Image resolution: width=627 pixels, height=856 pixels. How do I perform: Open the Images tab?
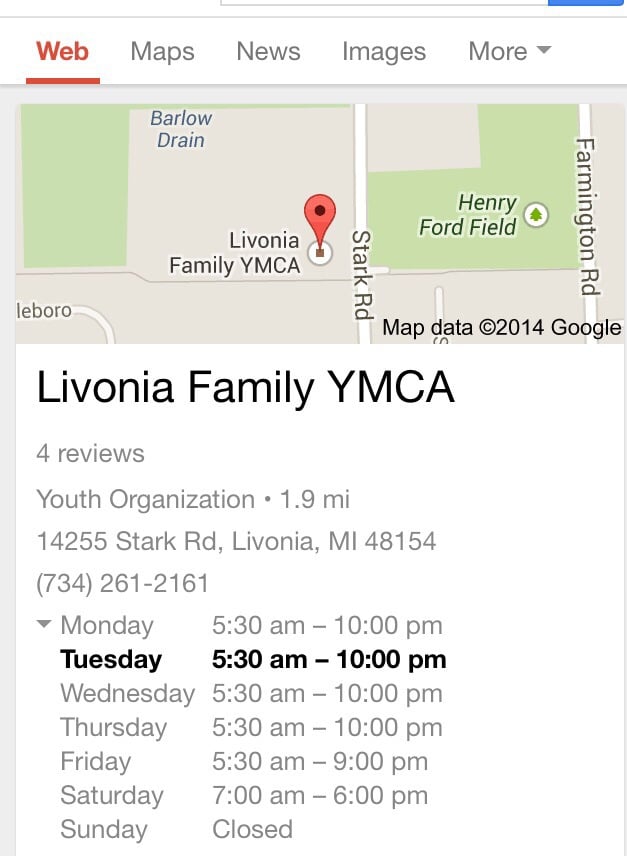[384, 51]
